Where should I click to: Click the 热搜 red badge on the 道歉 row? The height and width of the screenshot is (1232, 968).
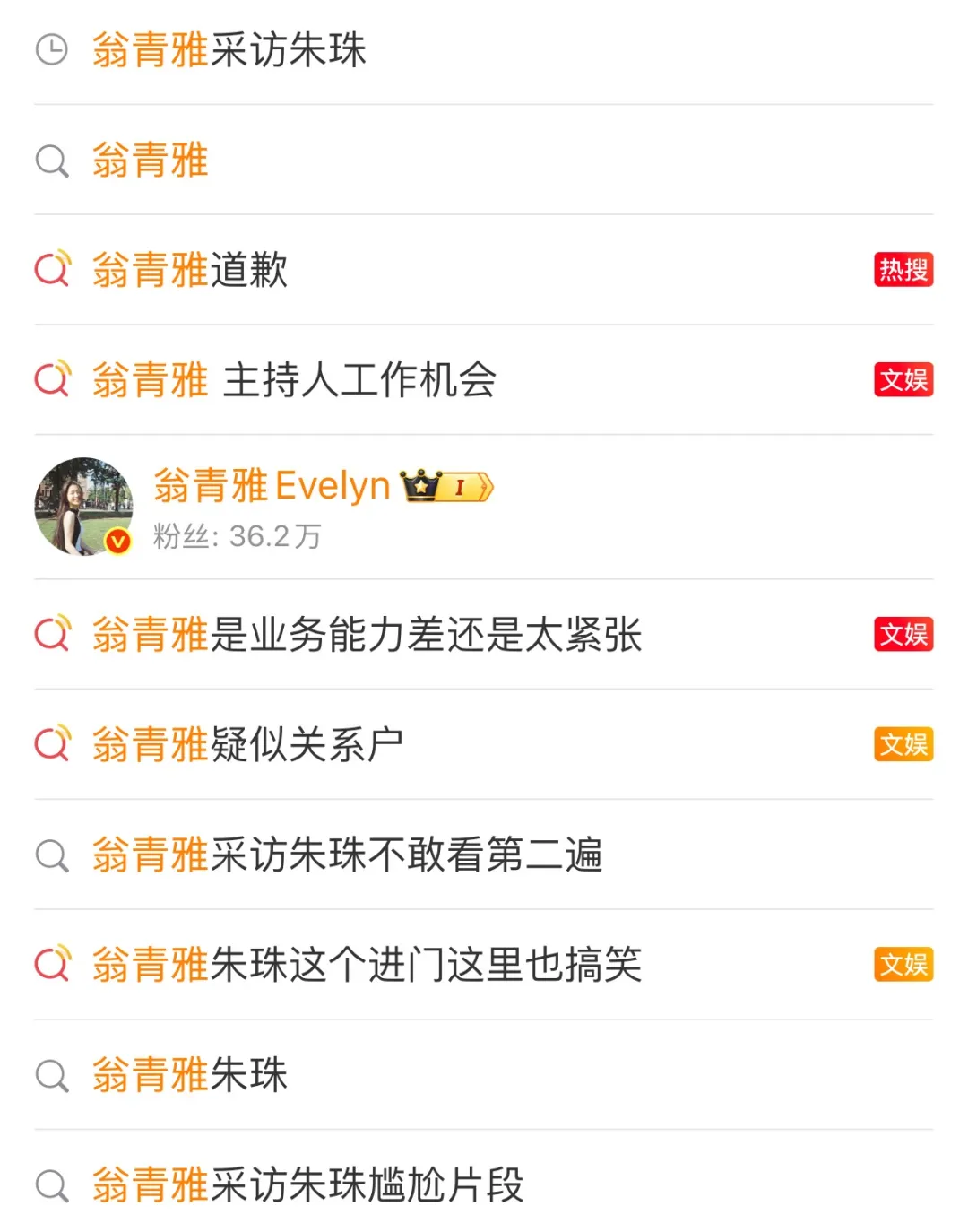click(x=903, y=271)
